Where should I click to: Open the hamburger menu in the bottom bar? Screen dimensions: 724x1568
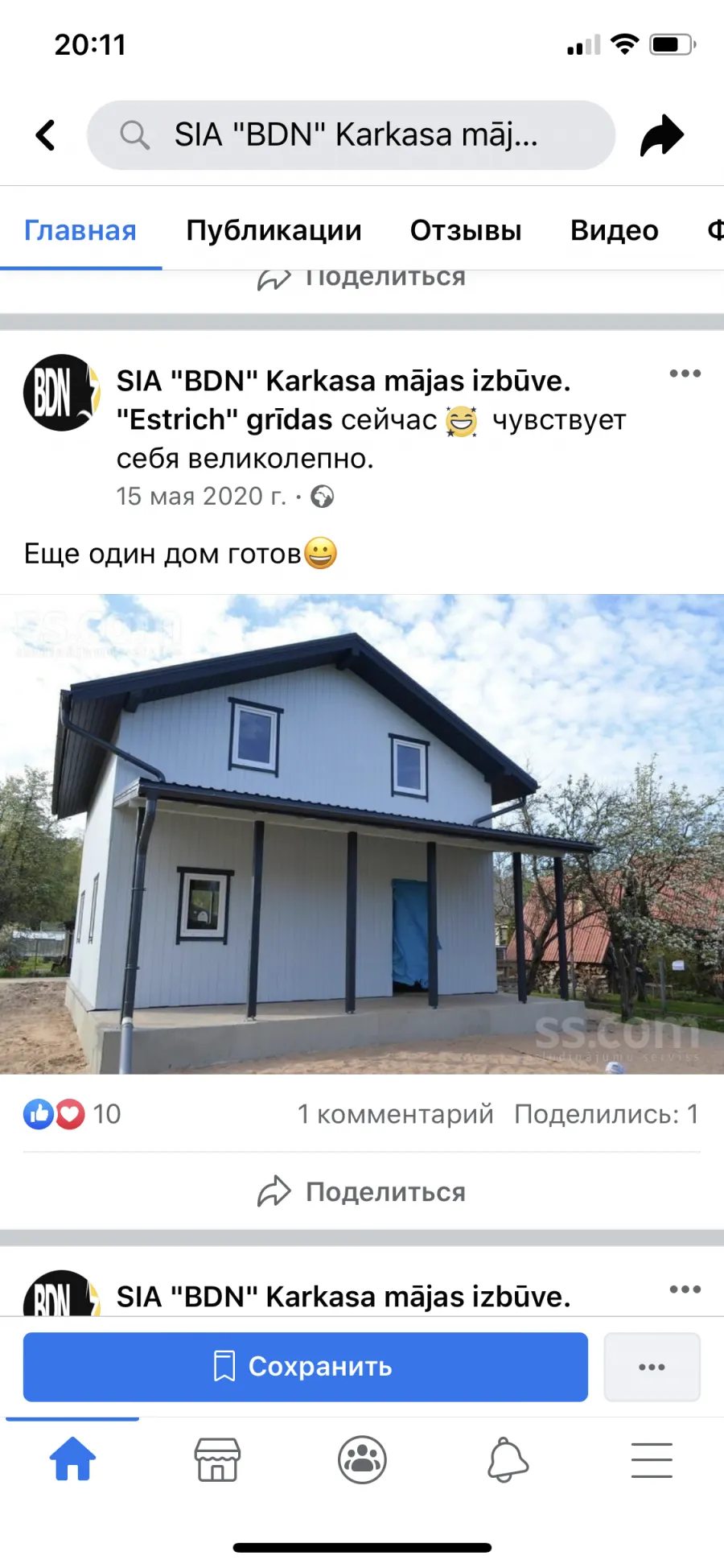click(x=652, y=1459)
